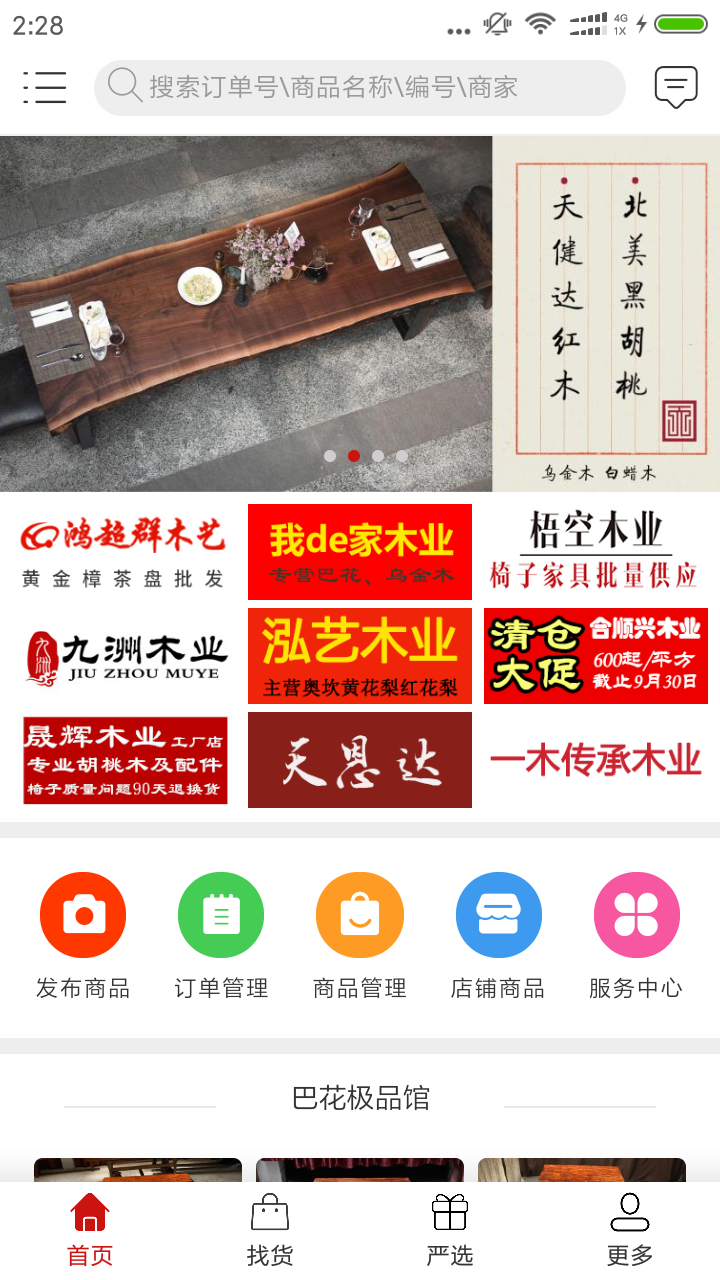Open the 一木传承木业 shop tile
This screenshot has width=720, height=1280.
click(x=595, y=760)
